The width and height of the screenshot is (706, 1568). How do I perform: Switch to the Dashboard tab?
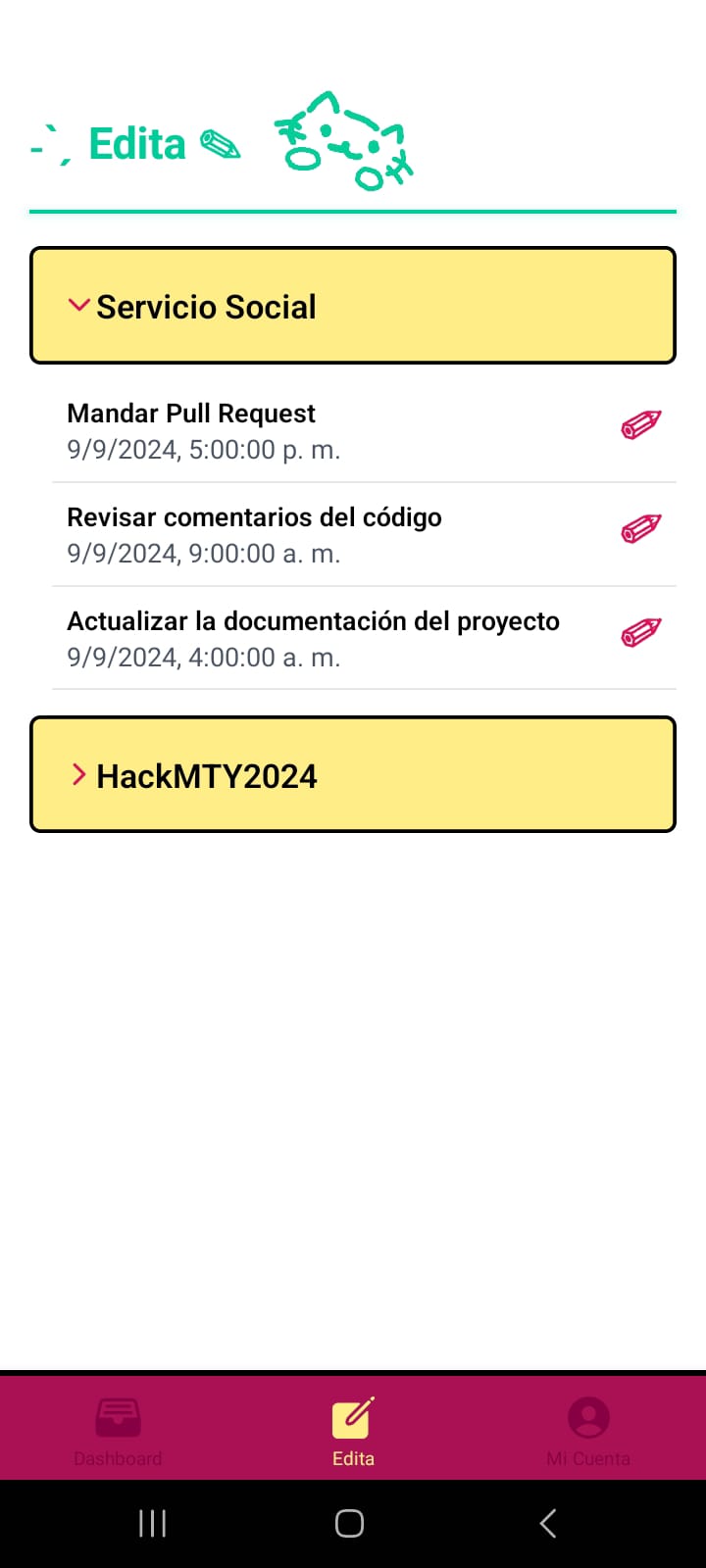coord(118,1431)
